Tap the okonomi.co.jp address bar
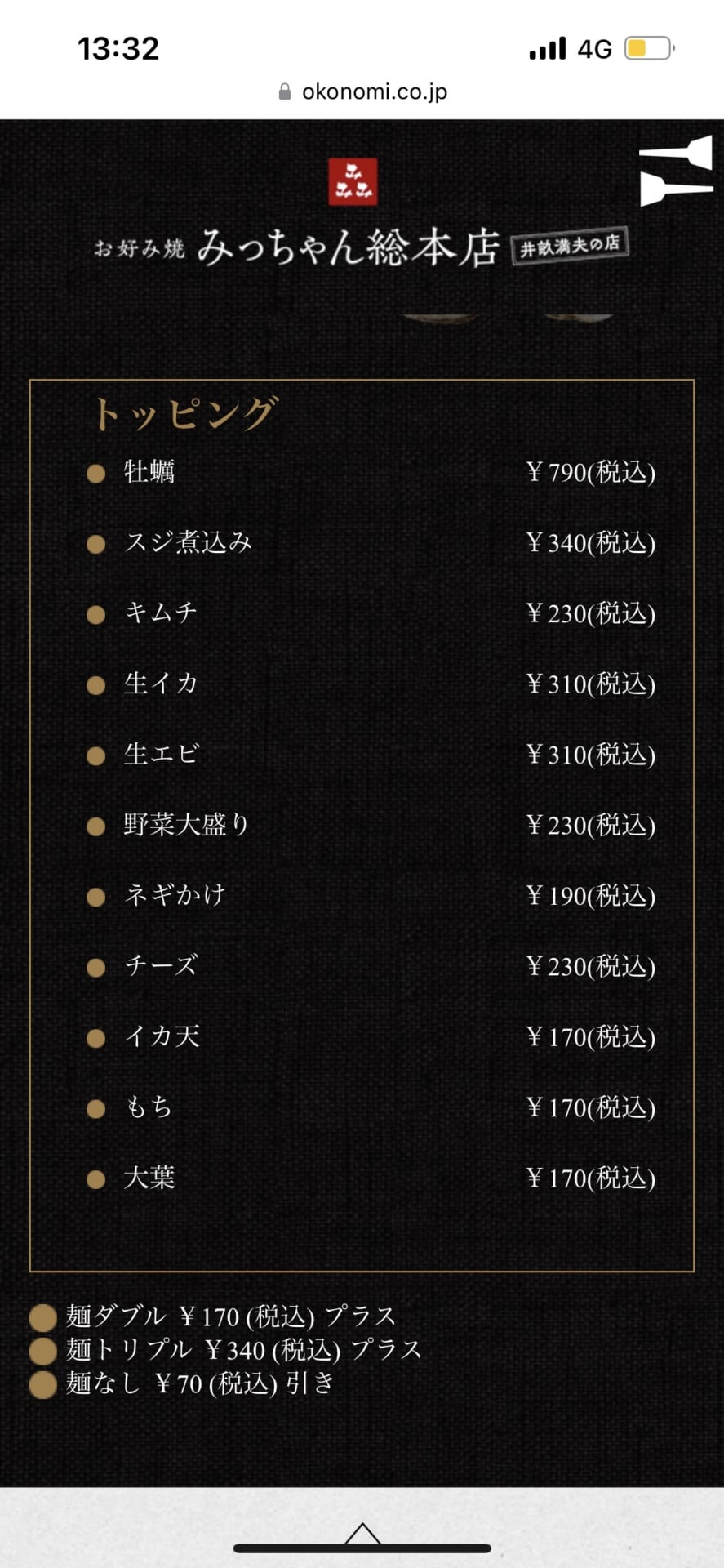The width and height of the screenshot is (724, 1568). [x=363, y=91]
